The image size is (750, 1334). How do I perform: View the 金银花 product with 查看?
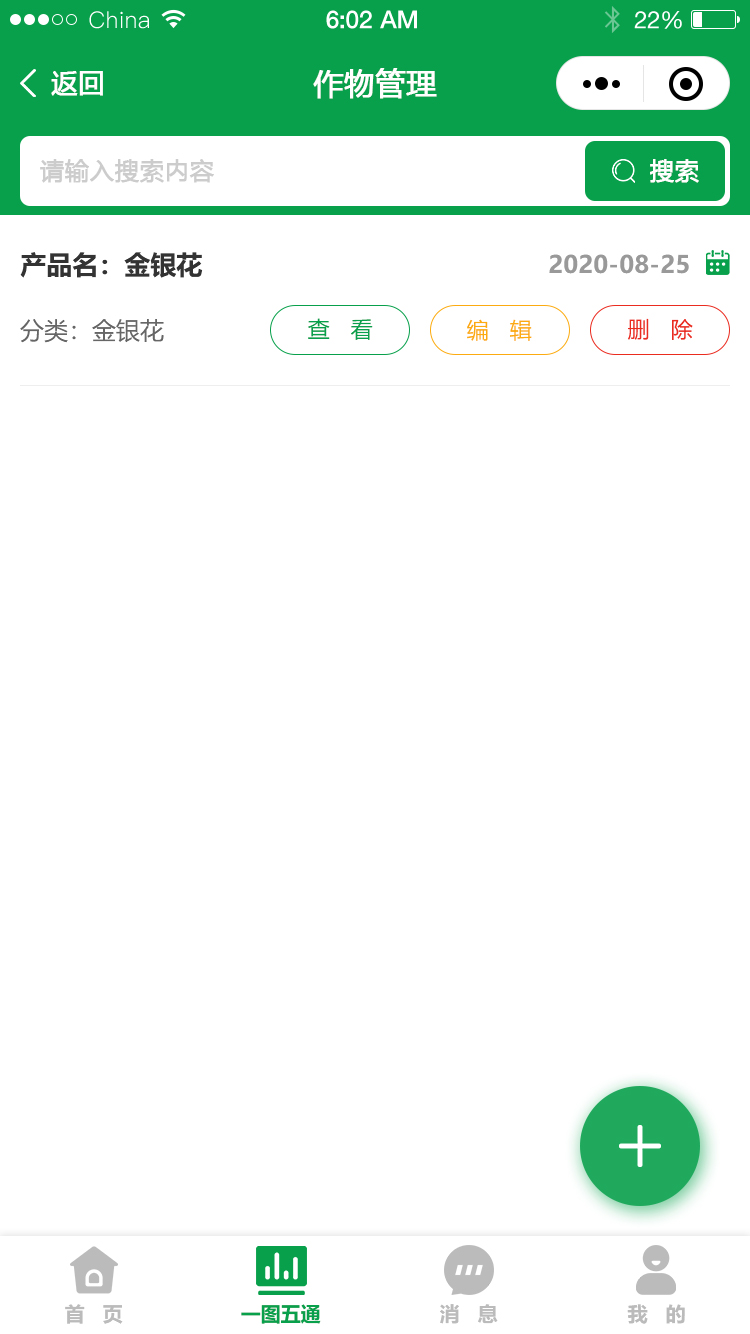point(340,330)
